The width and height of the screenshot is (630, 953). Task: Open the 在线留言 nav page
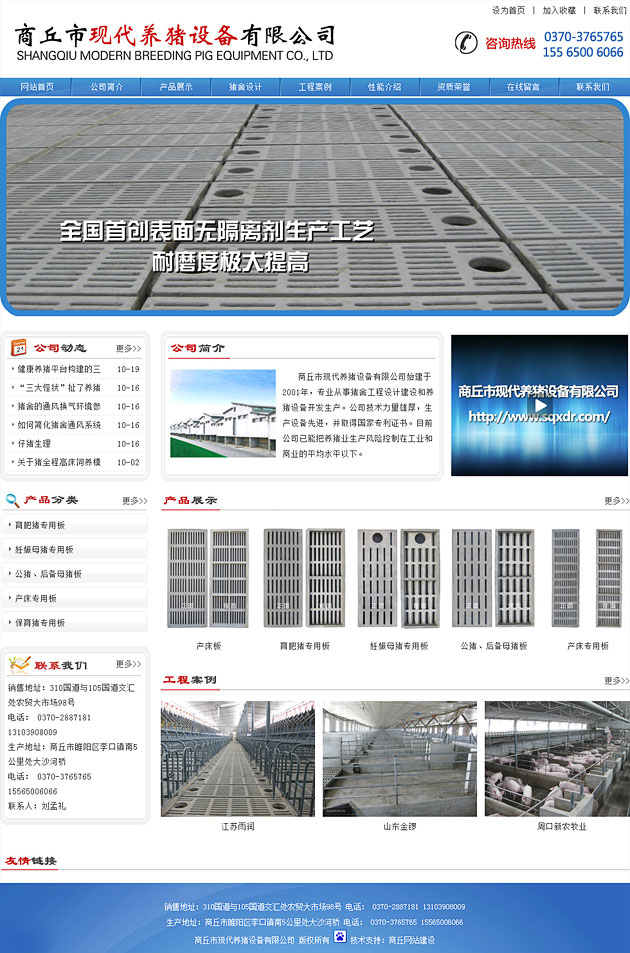523,87
